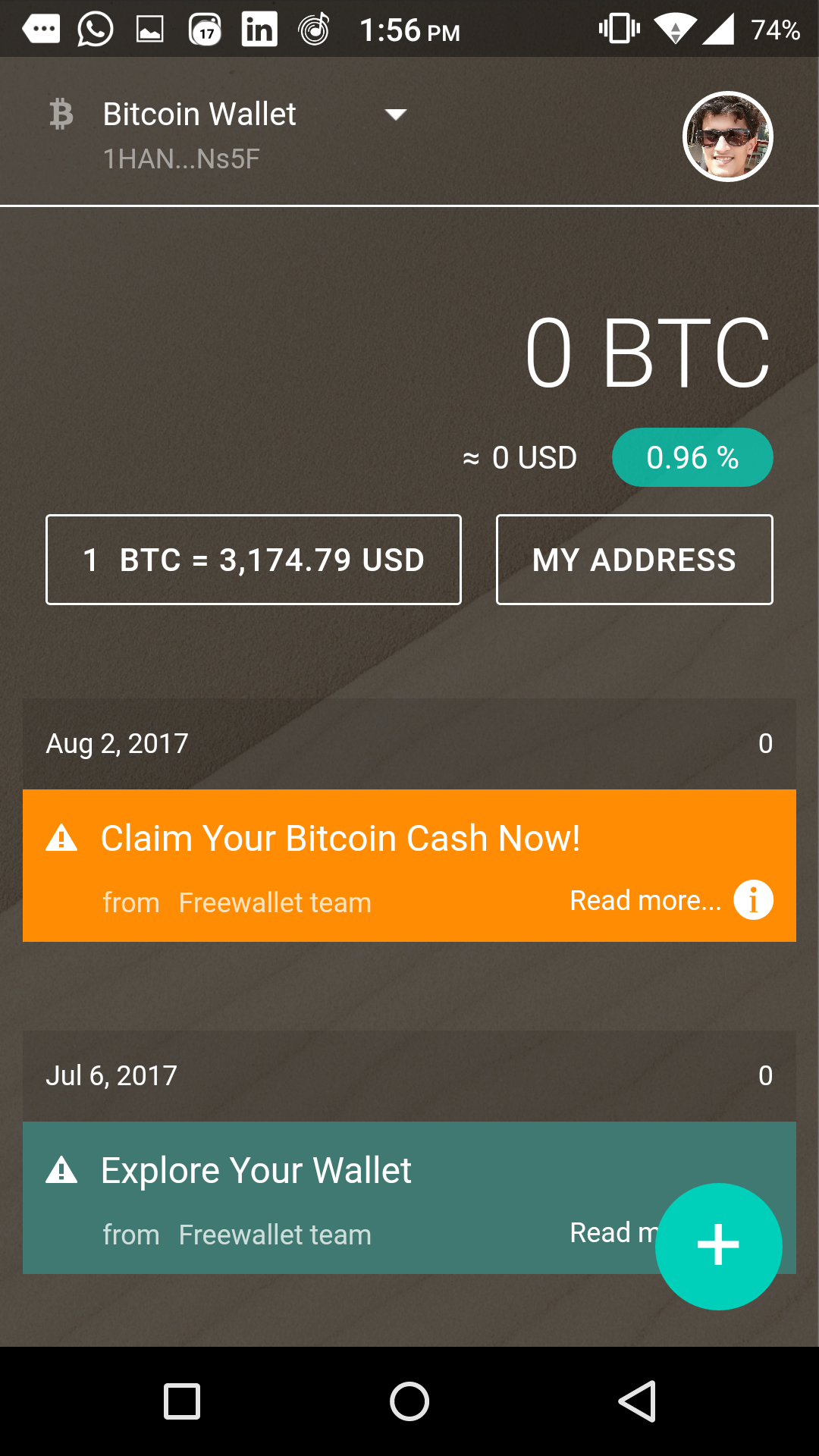The height and width of the screenshot is (1456, 819).
Task: Open recent apps from navigation bar
Action: (x=182, y=1401)
